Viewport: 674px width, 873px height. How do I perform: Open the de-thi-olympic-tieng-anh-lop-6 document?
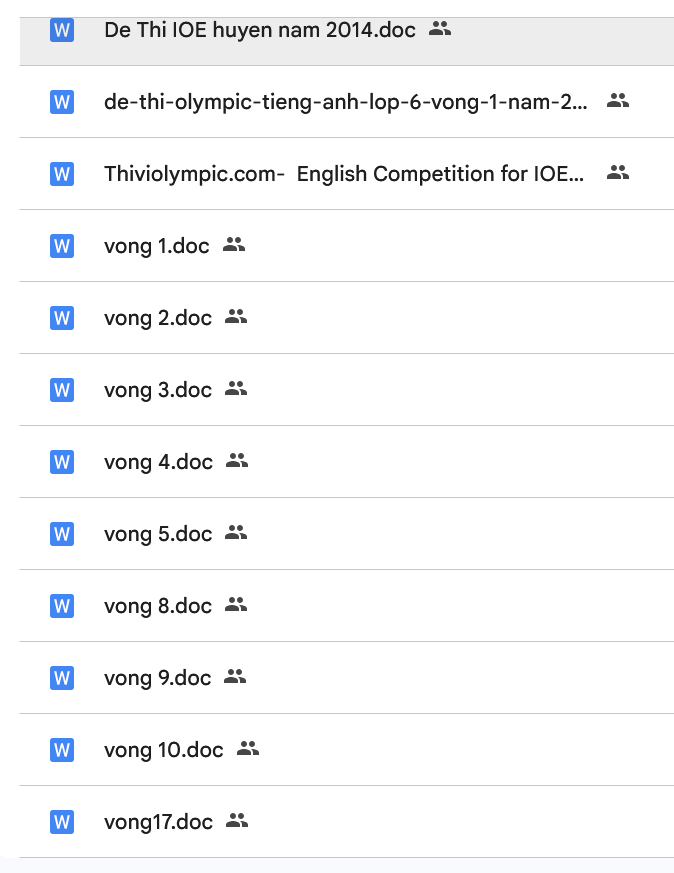click(345, 101)
